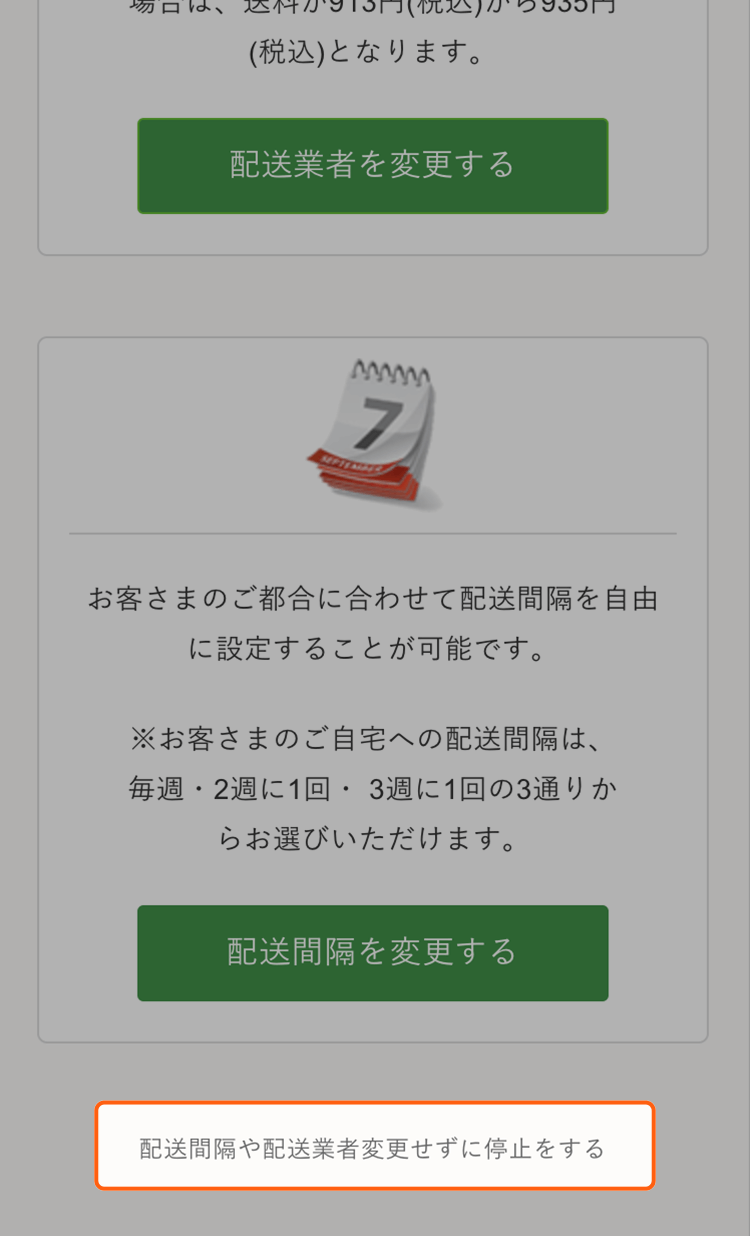Image resolution: width=750 pixels, height=1236 pixels.
Task: Tap the 配送業者を変更する button
Action: click(x=372, y=165)
